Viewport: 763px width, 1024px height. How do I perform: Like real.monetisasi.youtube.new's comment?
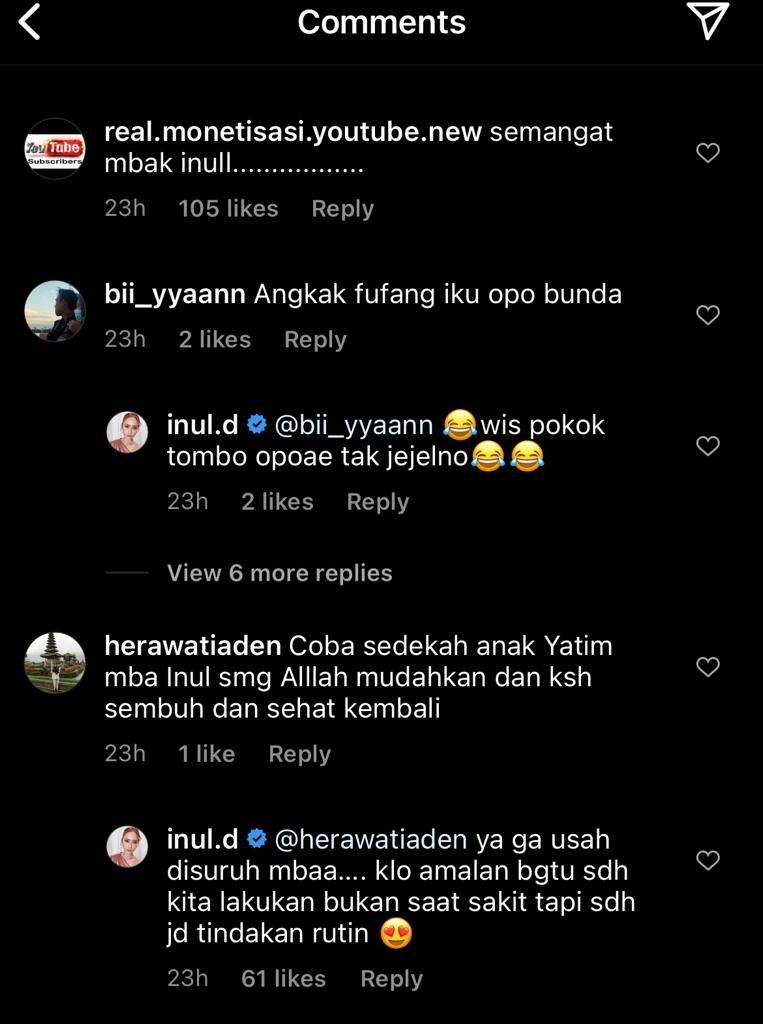click(x=707, y=153)
